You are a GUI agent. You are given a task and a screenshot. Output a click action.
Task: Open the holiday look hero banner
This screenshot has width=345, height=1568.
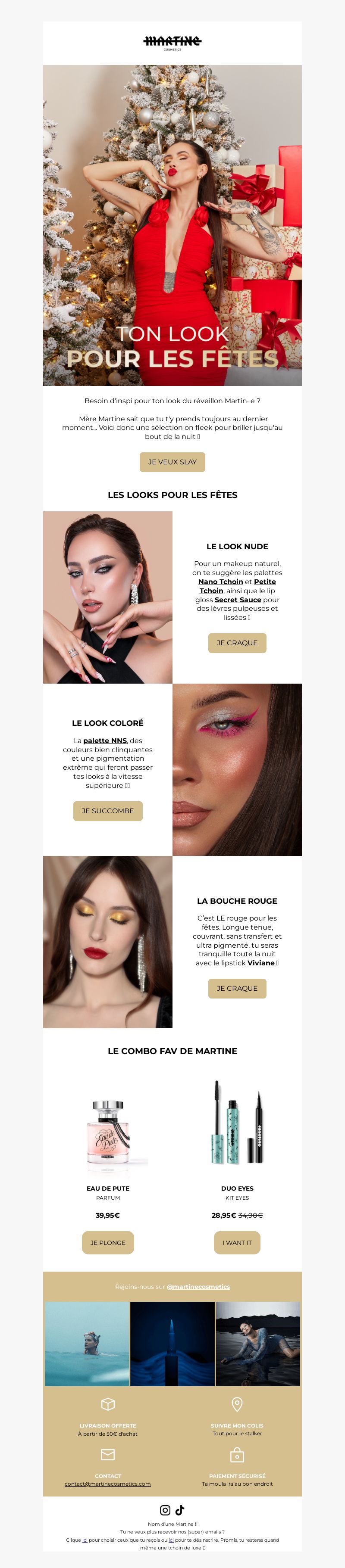tap(172, 225)
